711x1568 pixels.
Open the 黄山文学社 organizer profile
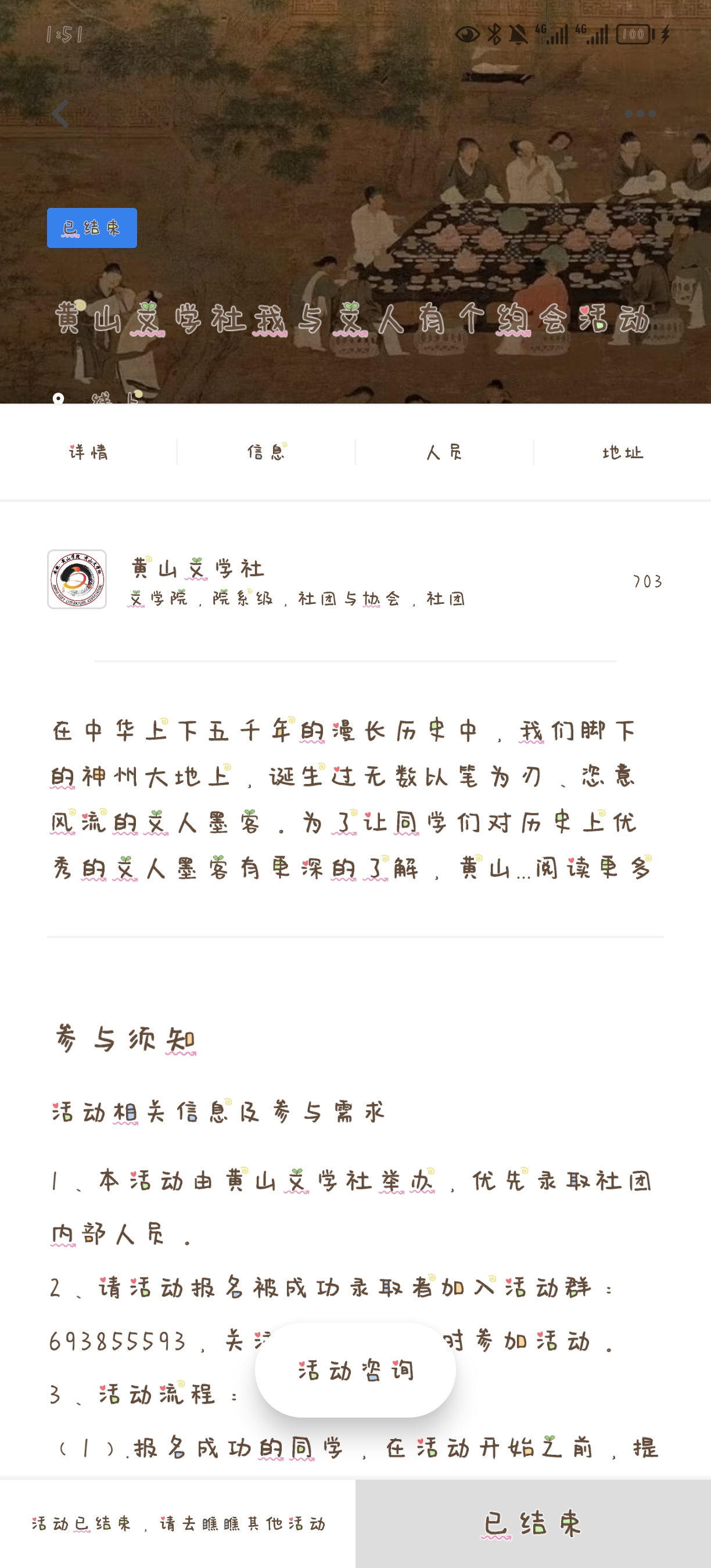(198, 580)
